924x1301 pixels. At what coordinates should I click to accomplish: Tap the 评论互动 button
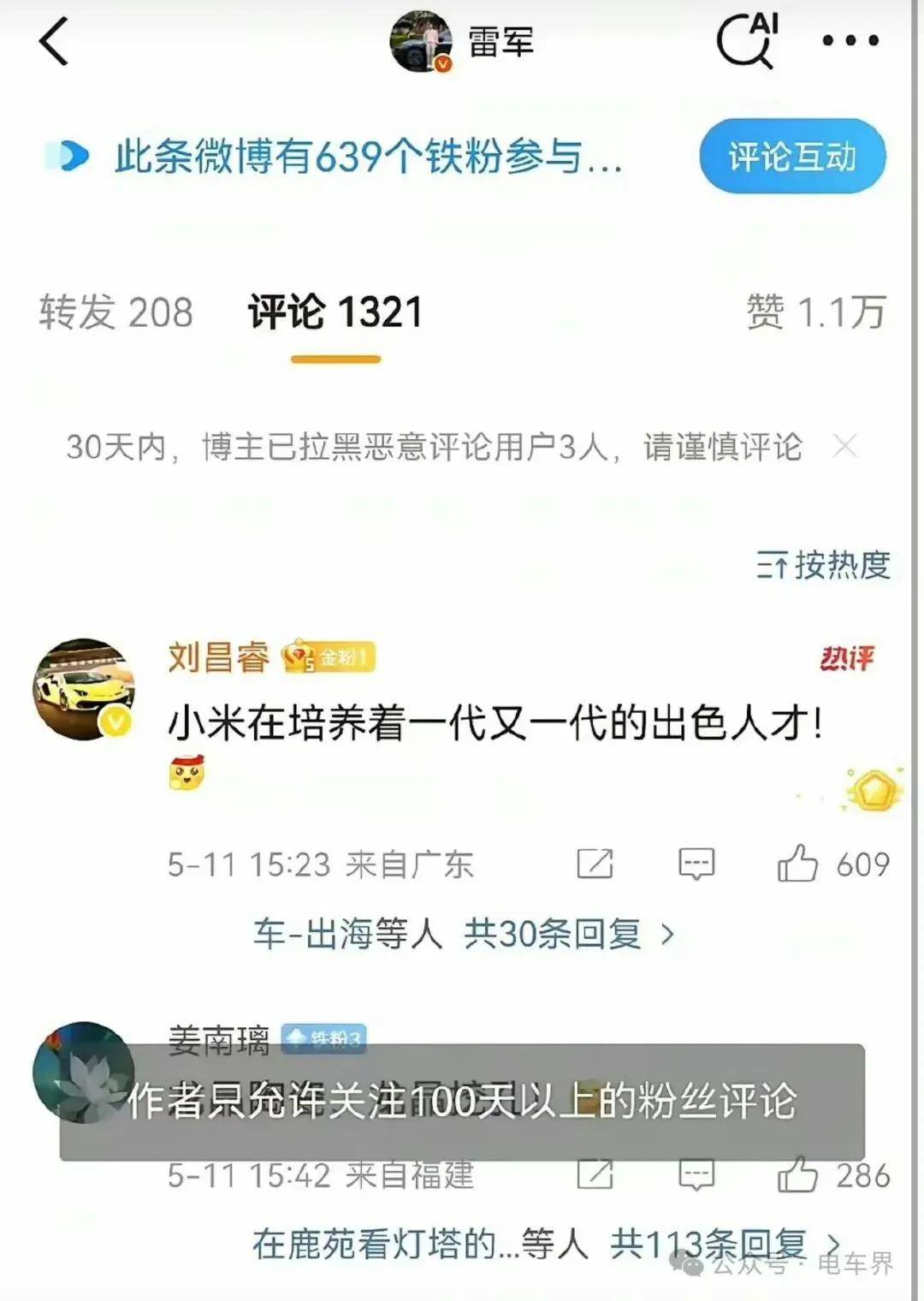[791, 157]
